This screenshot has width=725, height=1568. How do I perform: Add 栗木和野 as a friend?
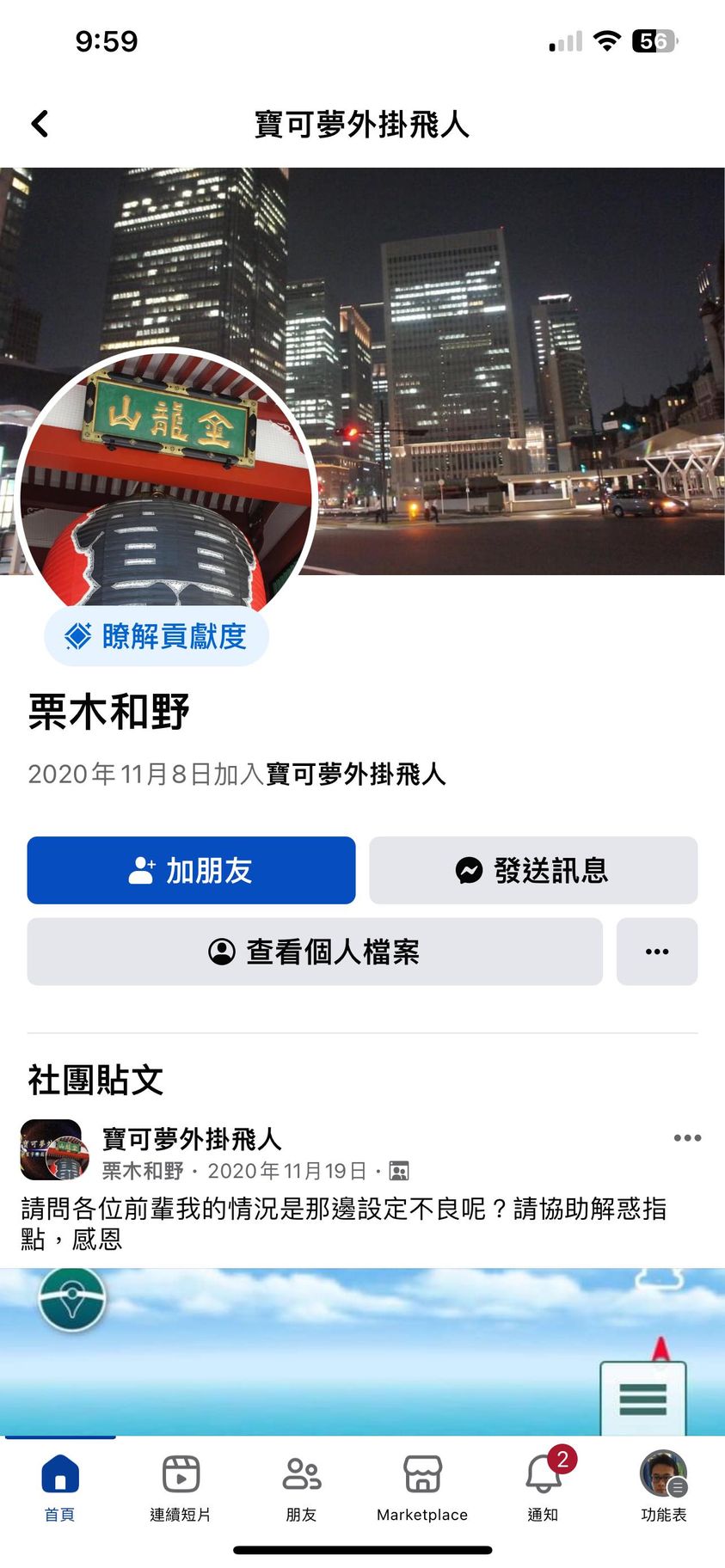(191, 870)
